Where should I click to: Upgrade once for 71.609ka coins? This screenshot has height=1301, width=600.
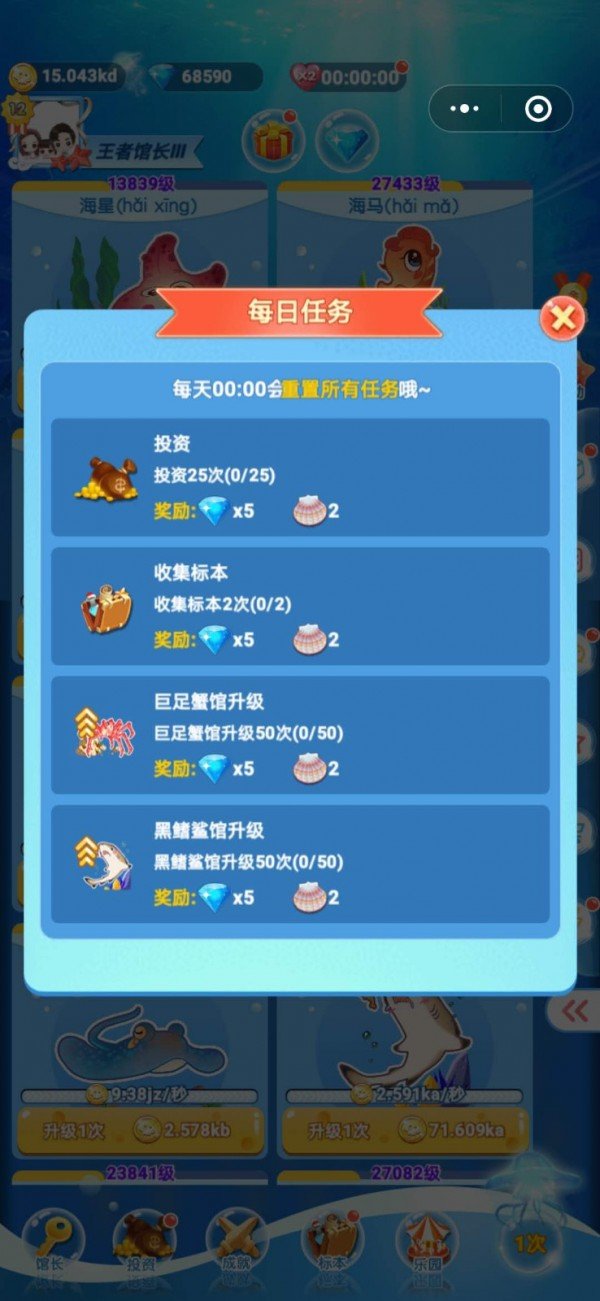[x=406, y=1130]
